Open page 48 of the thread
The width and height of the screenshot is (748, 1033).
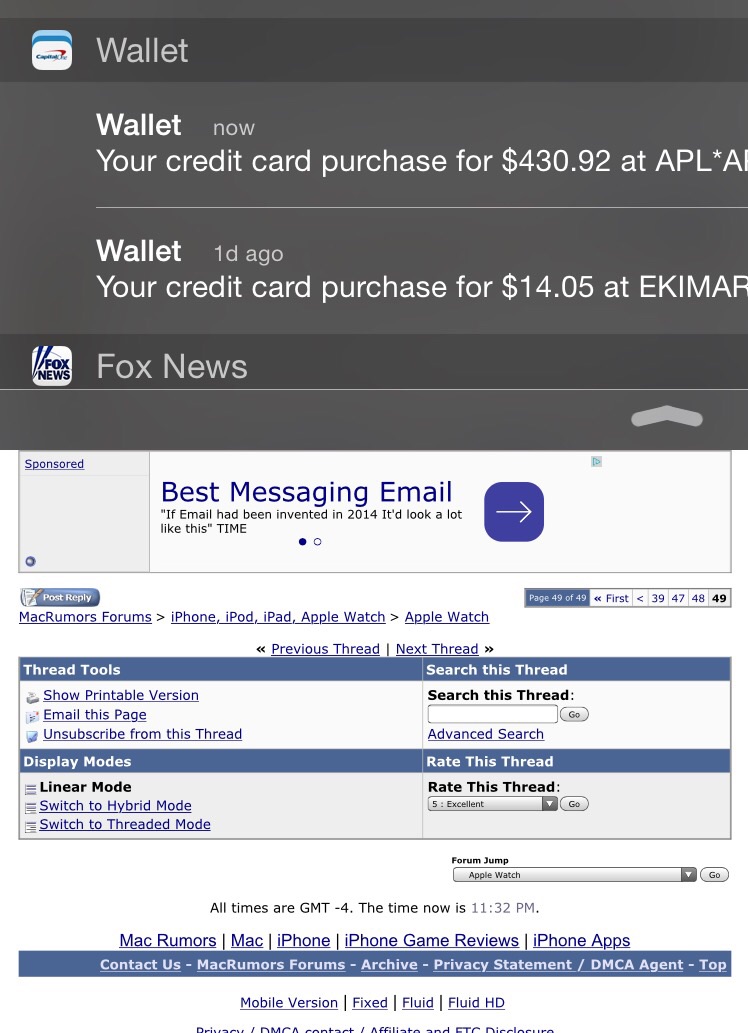tap(698, 598)
